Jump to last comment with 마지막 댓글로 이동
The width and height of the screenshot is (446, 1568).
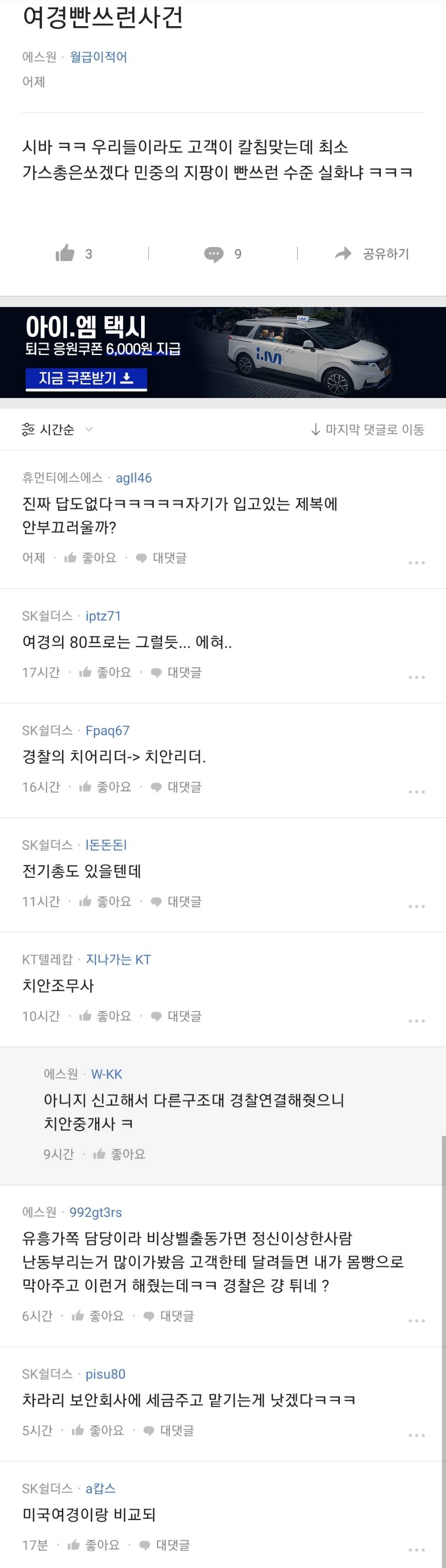[x=367, y=430]
